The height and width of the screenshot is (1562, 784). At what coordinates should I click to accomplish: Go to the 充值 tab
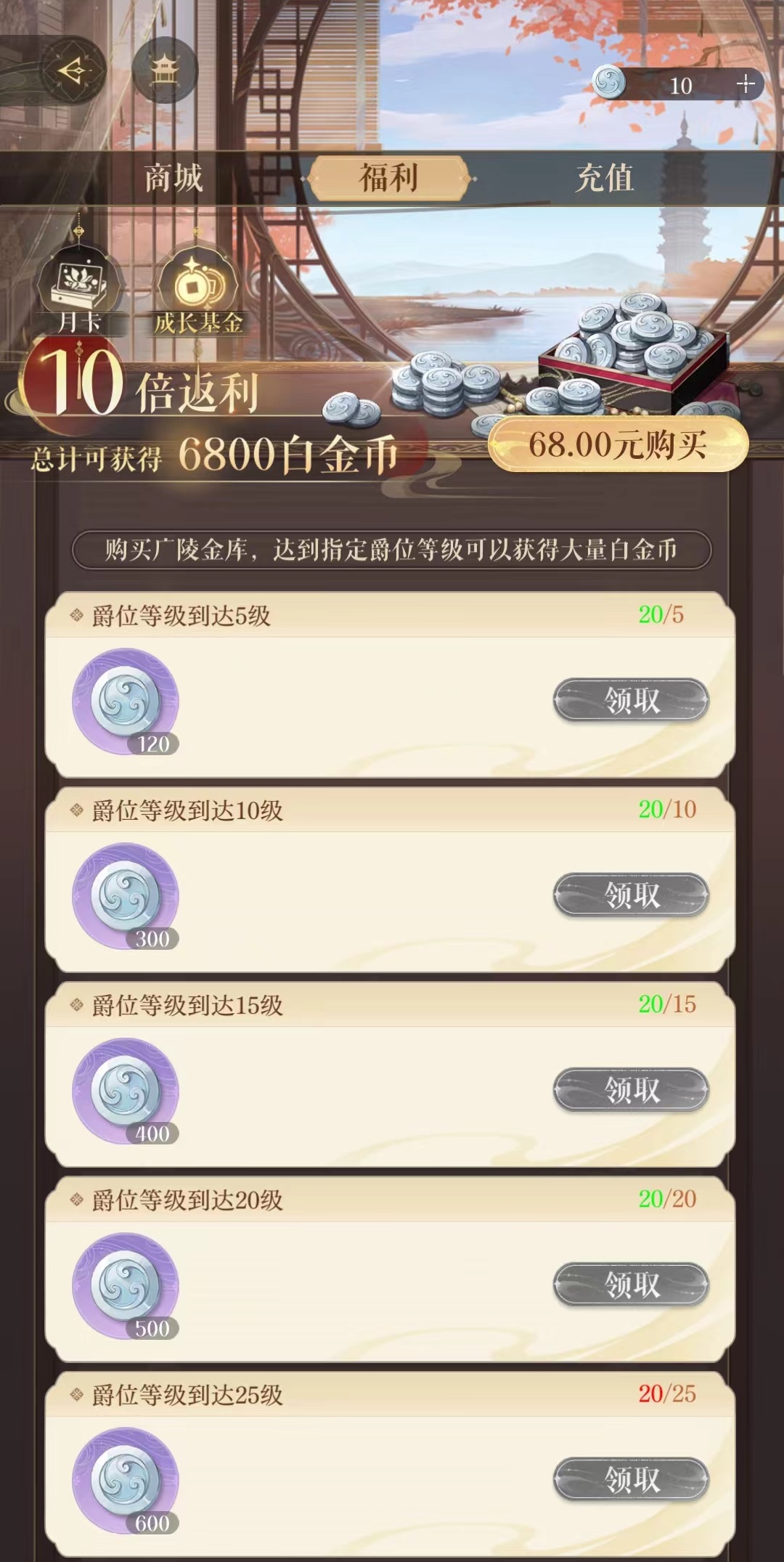pyautogui.click(x=605, y=178)
